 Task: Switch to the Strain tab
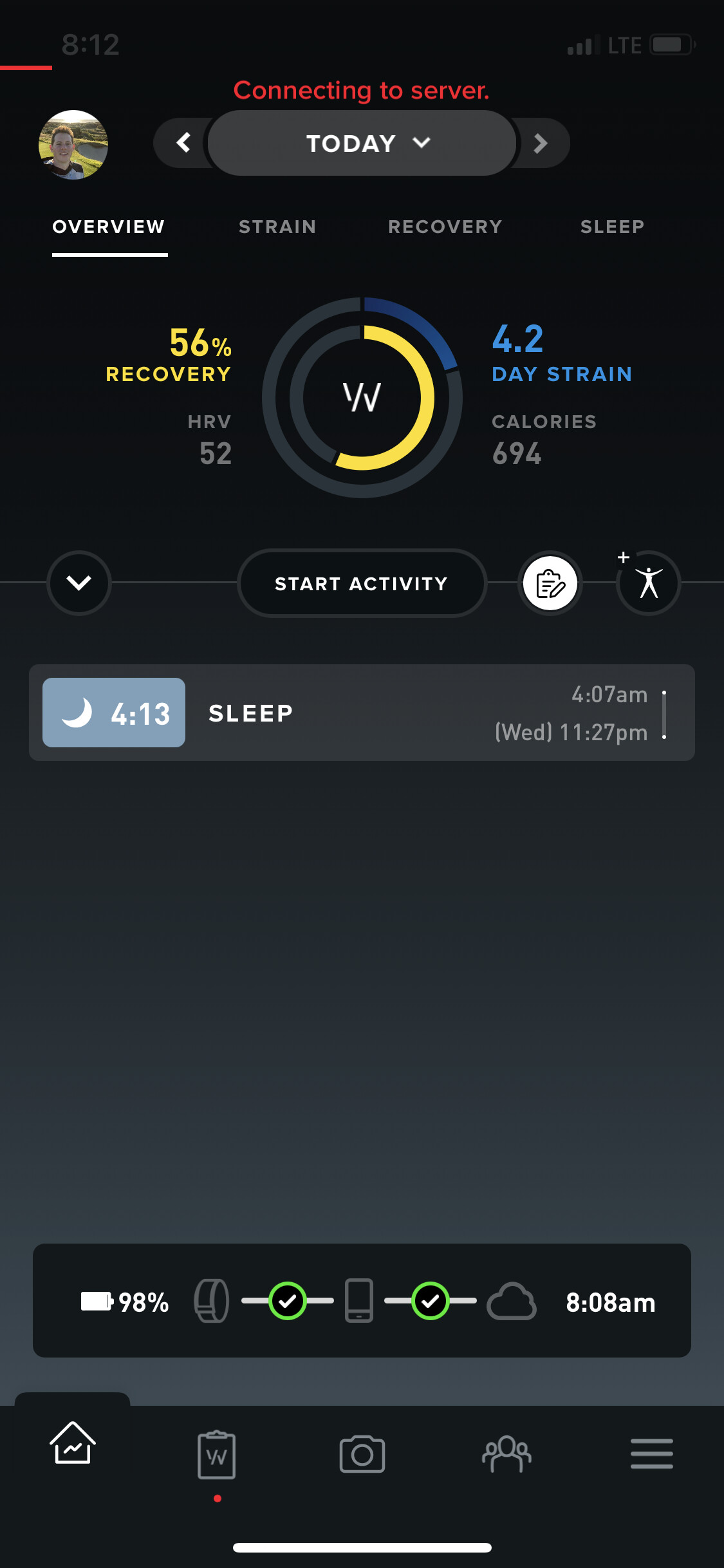(x=277, y=227)
